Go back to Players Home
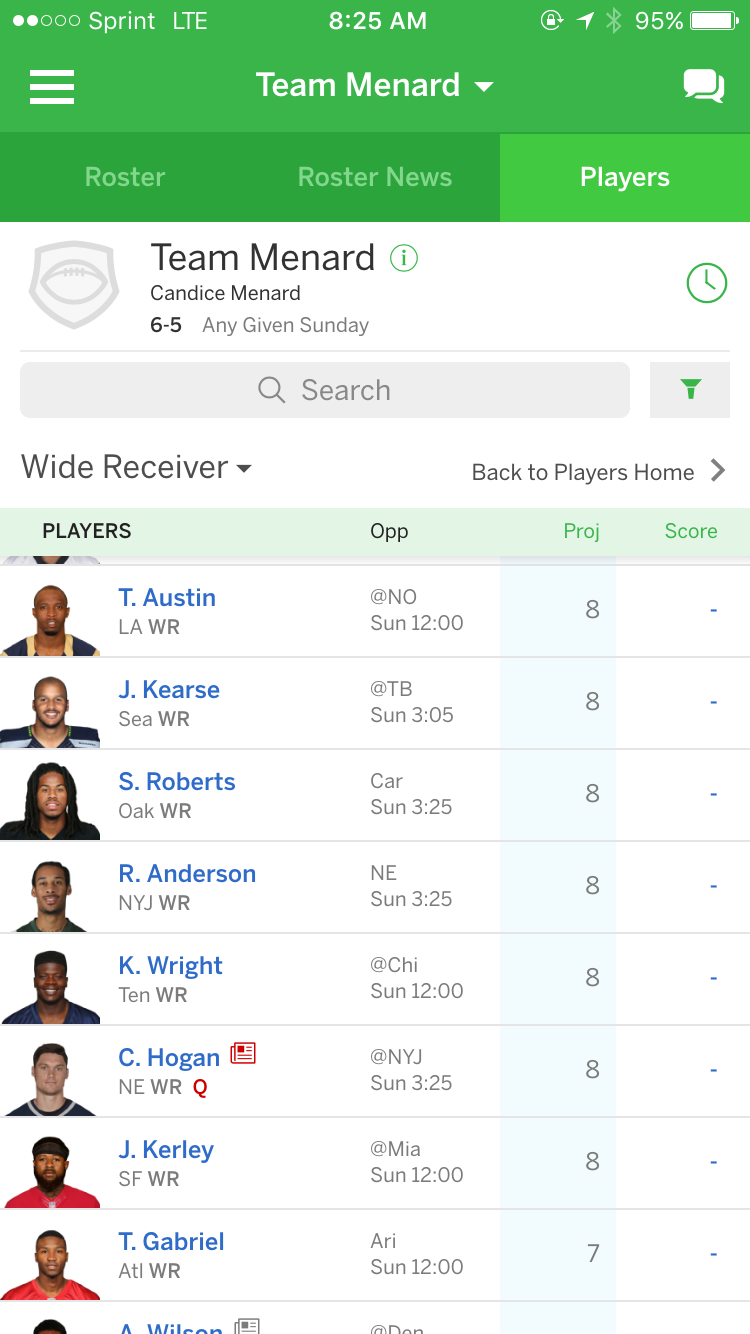Image resolution: width=750 pixels, height=1334 pixels. [x=598, y=472]
